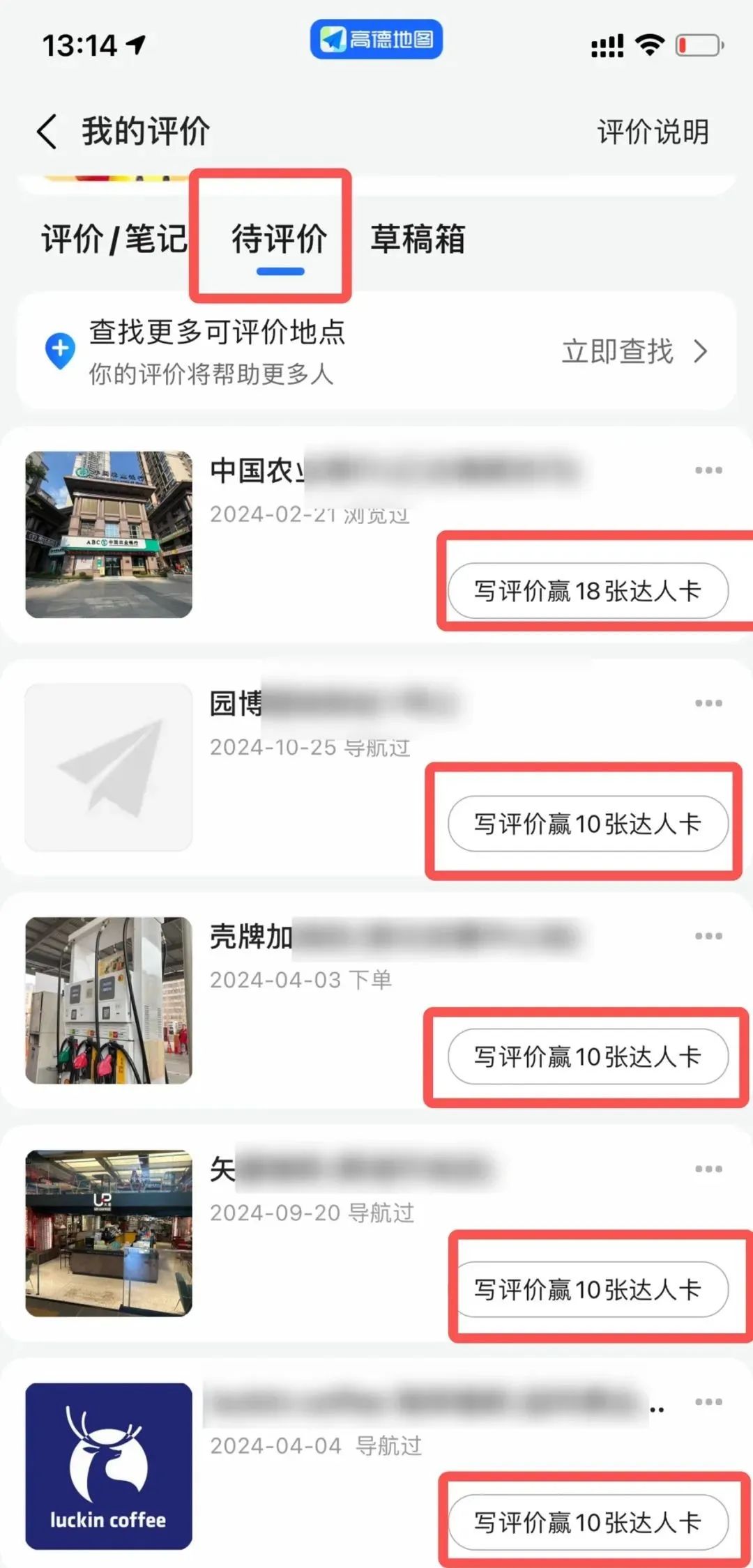Screen dimensions: 753x1568
Task: Tap 写评价赢18张达人卡 button
Action: pyautogui.click(x=588, y=591)
